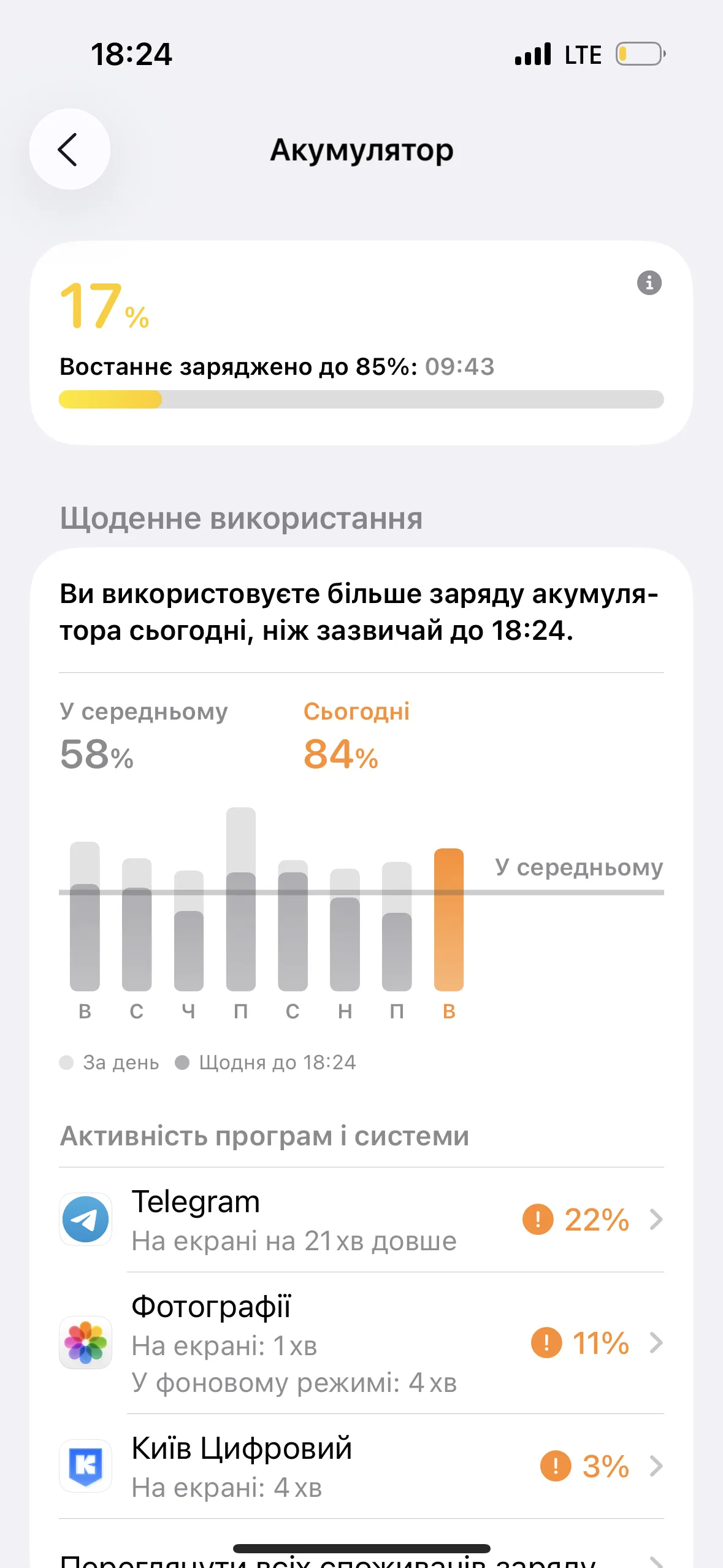Select today's orange bar in the chart
This screenshot has height=1568, width=723.
[448, 919]
